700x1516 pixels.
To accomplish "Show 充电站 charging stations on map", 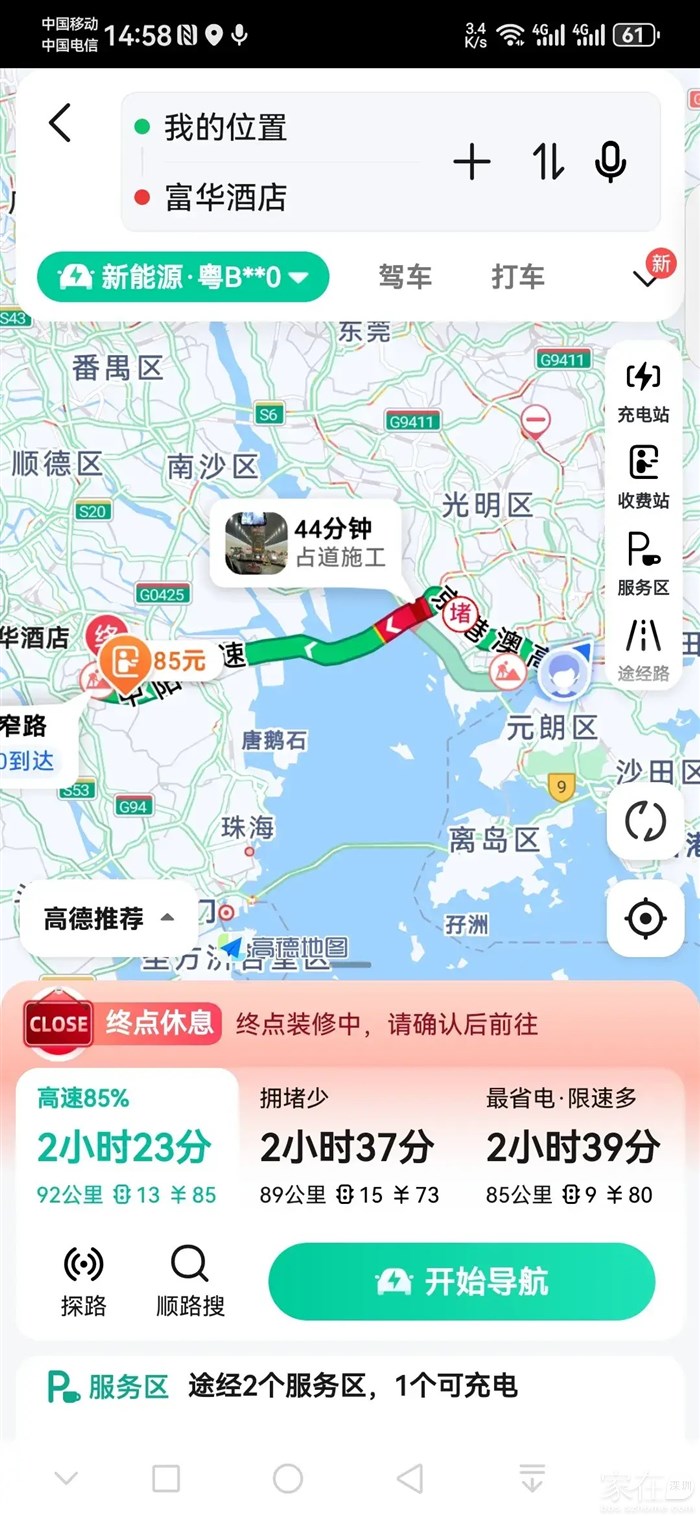I will coord(642,392).
